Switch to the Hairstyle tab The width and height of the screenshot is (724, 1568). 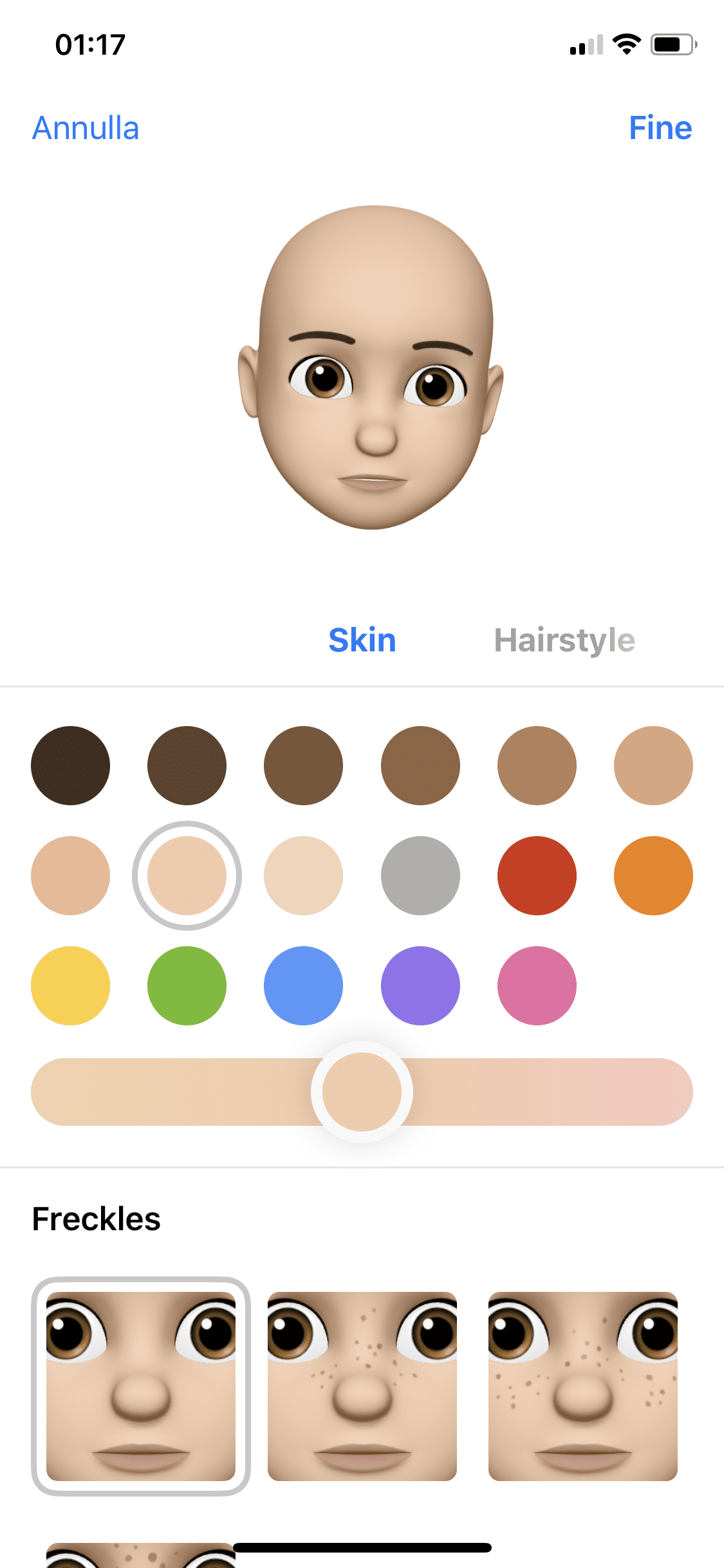564,640
